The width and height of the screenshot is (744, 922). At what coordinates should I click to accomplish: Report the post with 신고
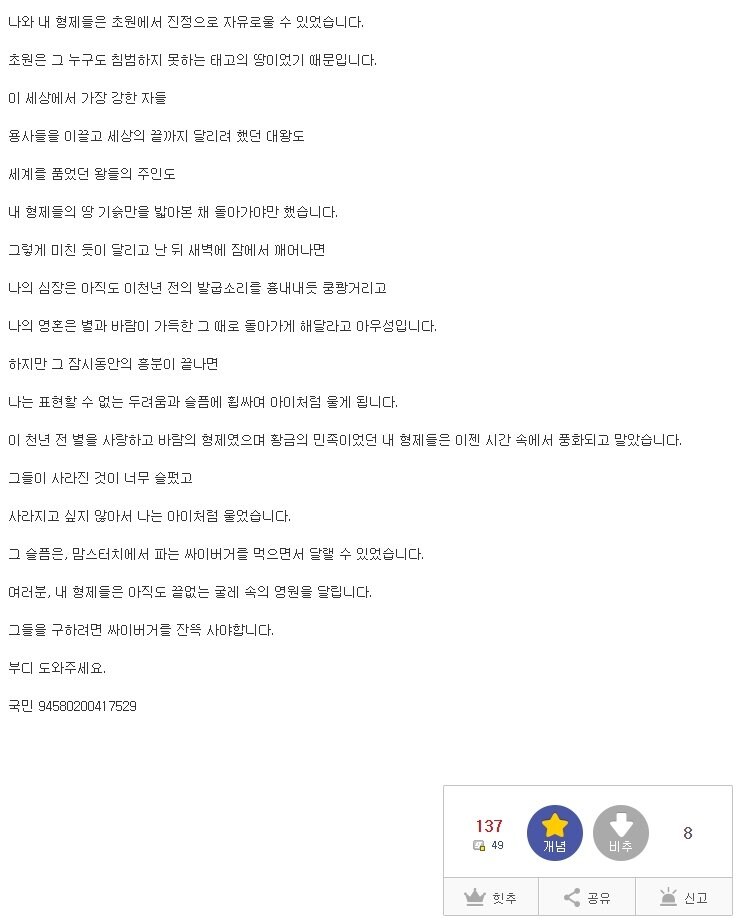coord(684,897)
